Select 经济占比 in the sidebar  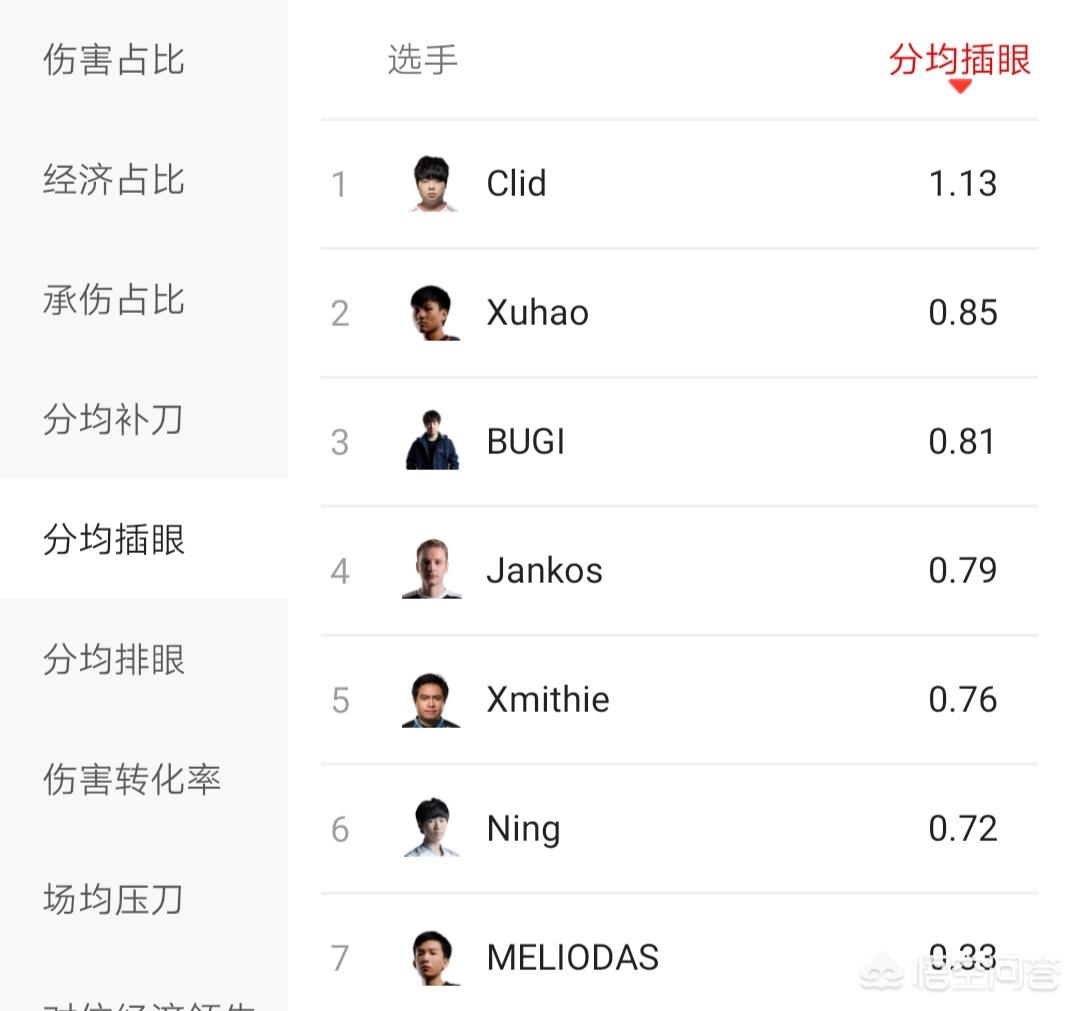pyautogui.click(x=114, y=180)
